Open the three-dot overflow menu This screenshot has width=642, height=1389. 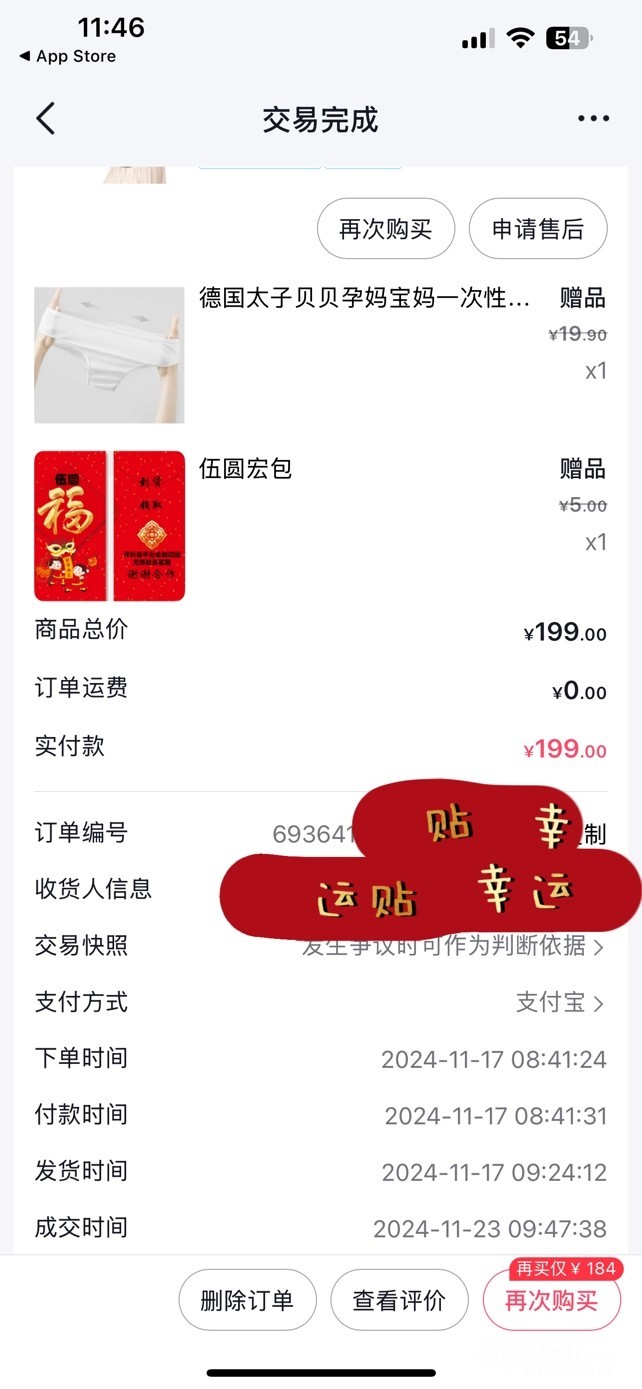coord(593,119)
